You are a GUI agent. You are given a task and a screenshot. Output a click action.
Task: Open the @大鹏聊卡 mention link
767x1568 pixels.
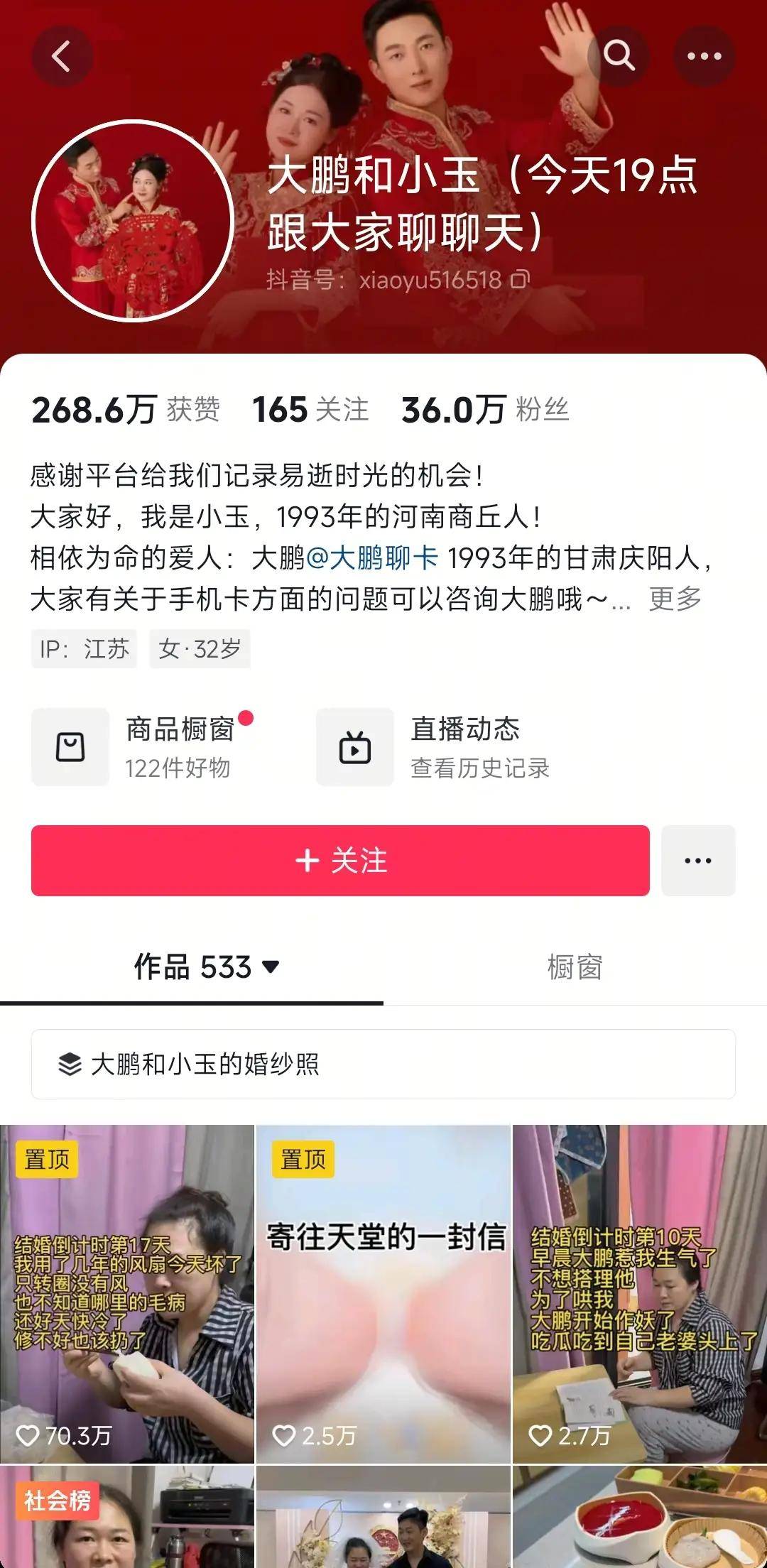coord(372,557)
